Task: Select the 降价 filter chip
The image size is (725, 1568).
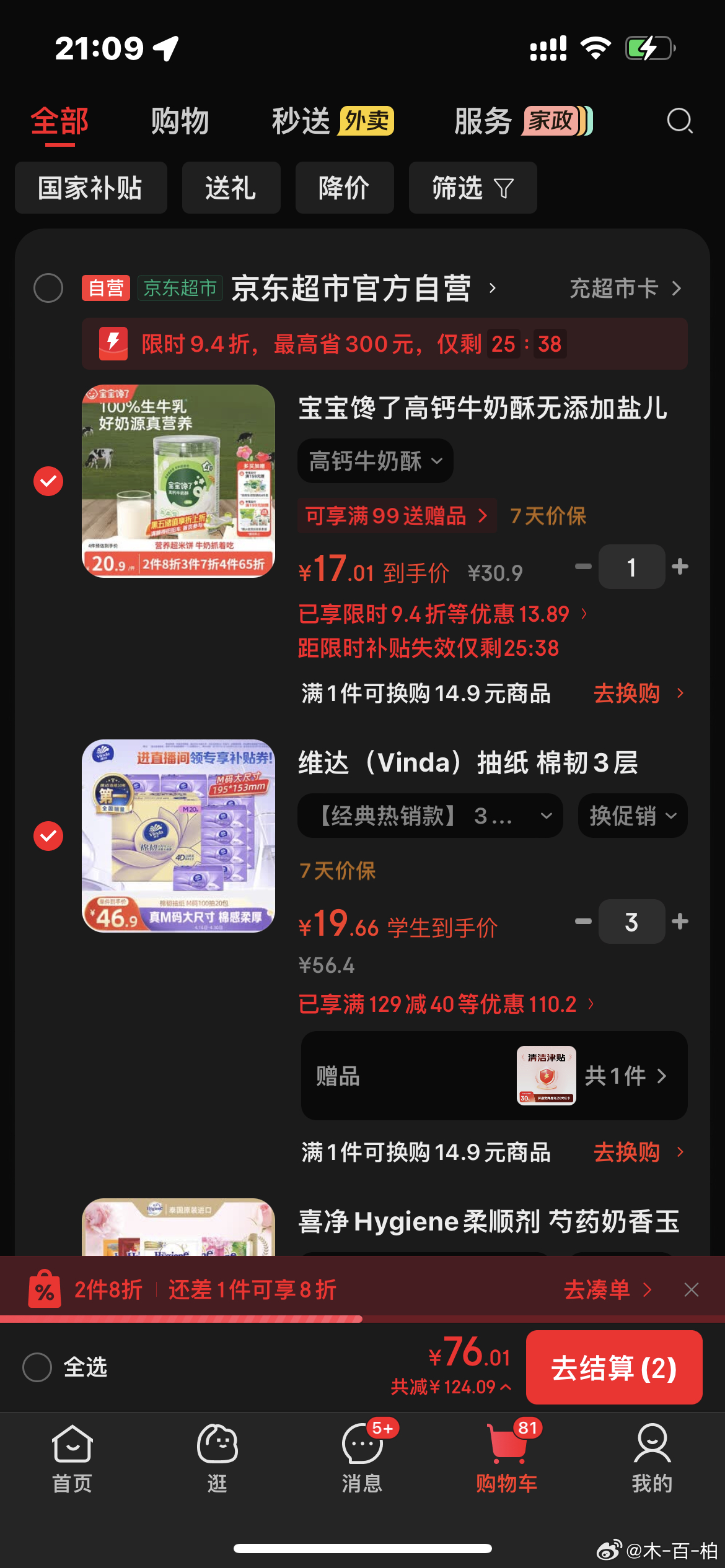Action: [344, 188]
